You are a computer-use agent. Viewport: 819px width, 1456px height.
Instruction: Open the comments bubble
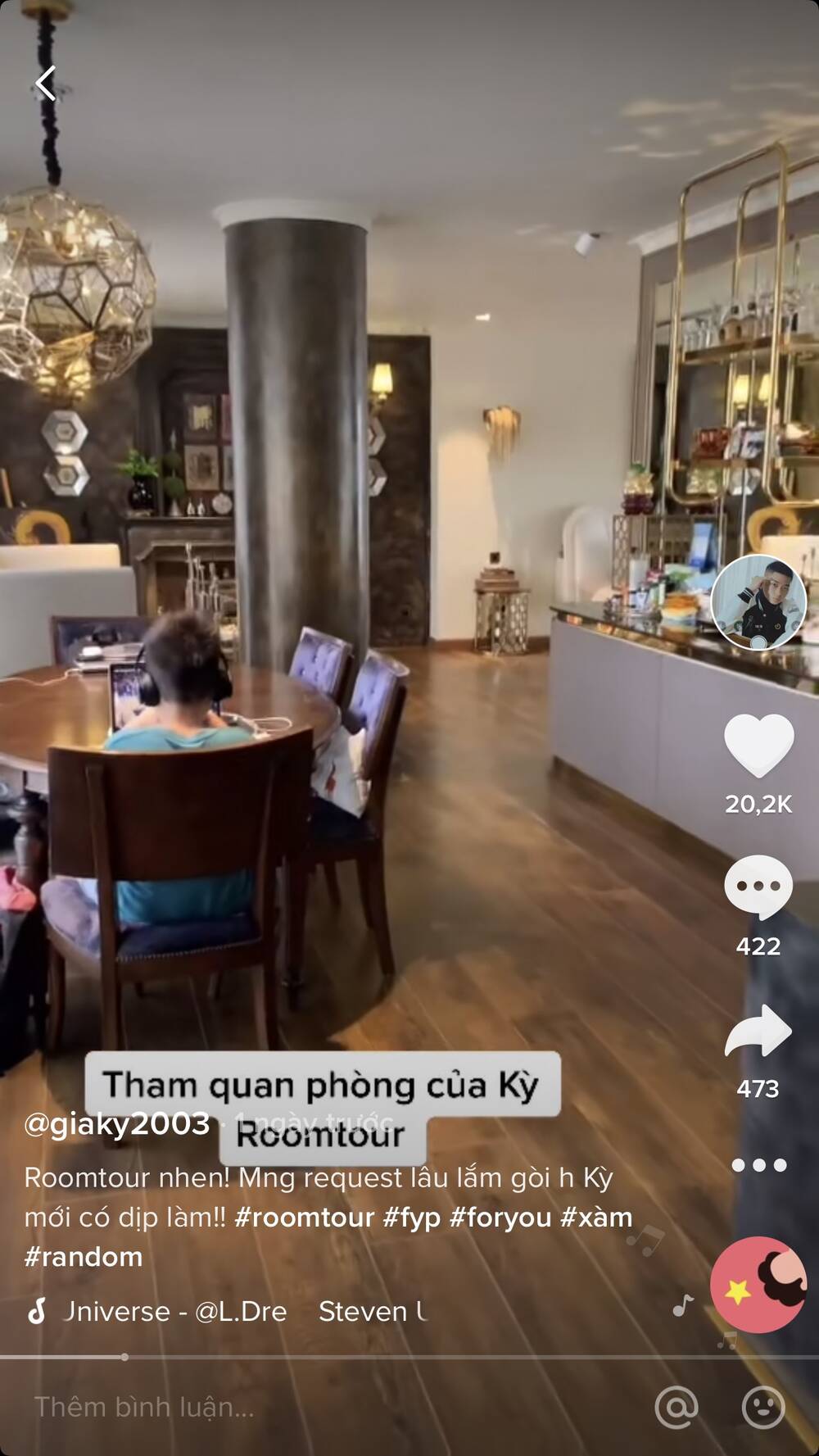(x=758, y=887)
